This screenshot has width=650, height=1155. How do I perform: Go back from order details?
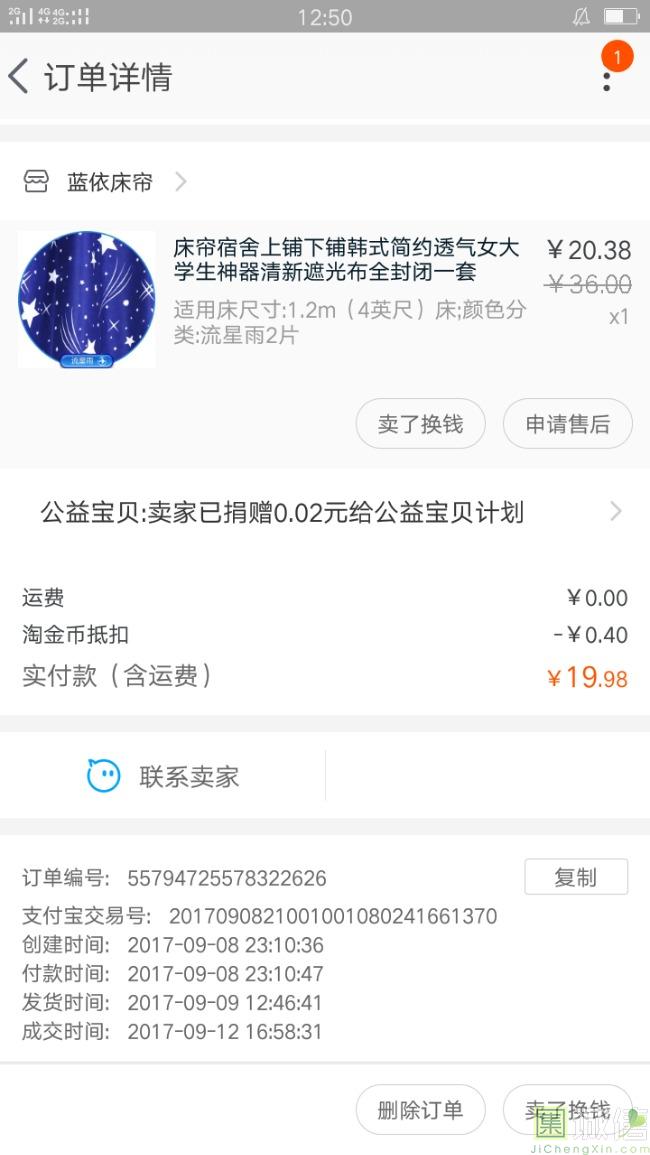coord(20,77)
